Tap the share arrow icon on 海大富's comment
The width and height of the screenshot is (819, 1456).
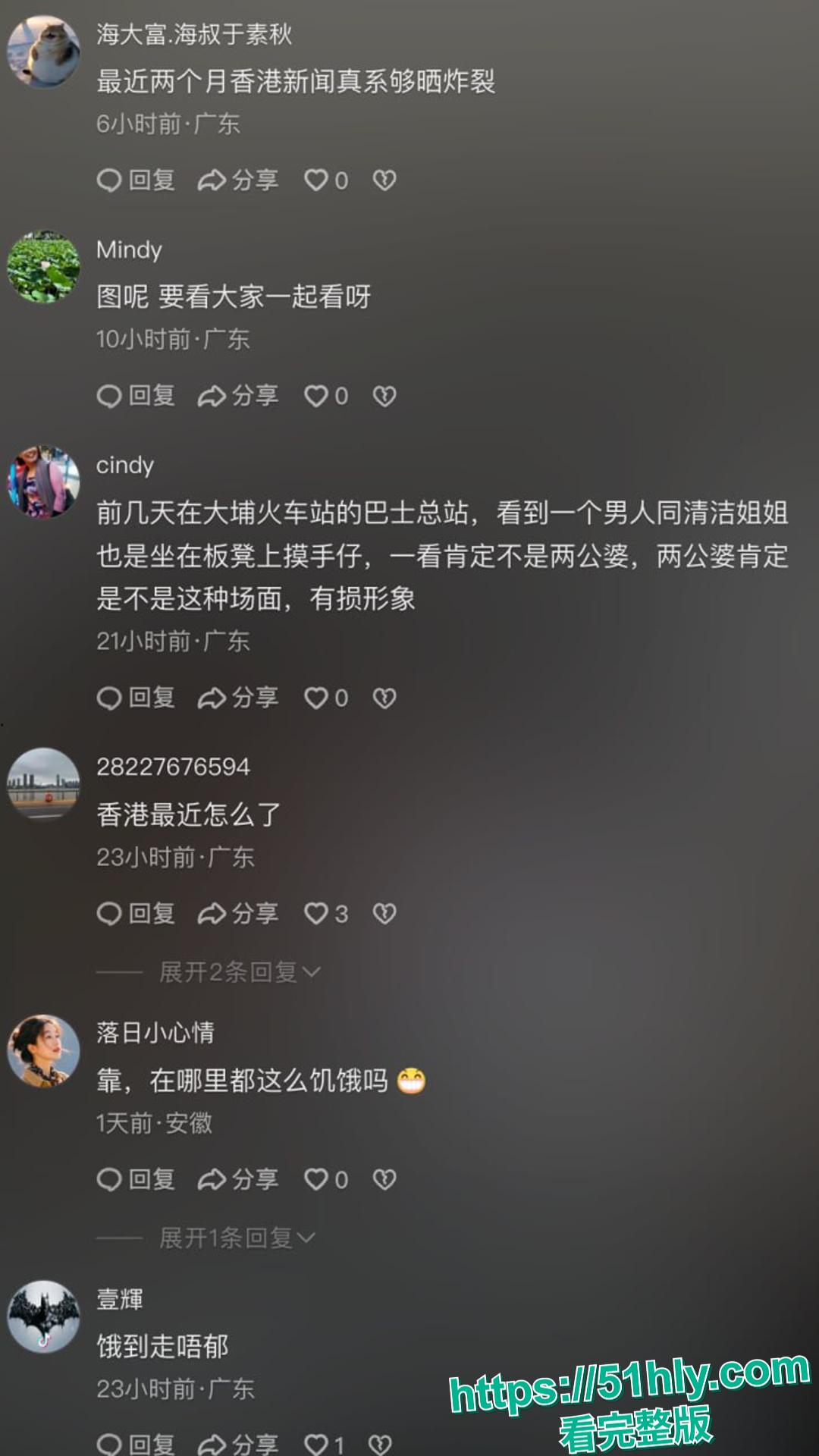tap(214, 180)
